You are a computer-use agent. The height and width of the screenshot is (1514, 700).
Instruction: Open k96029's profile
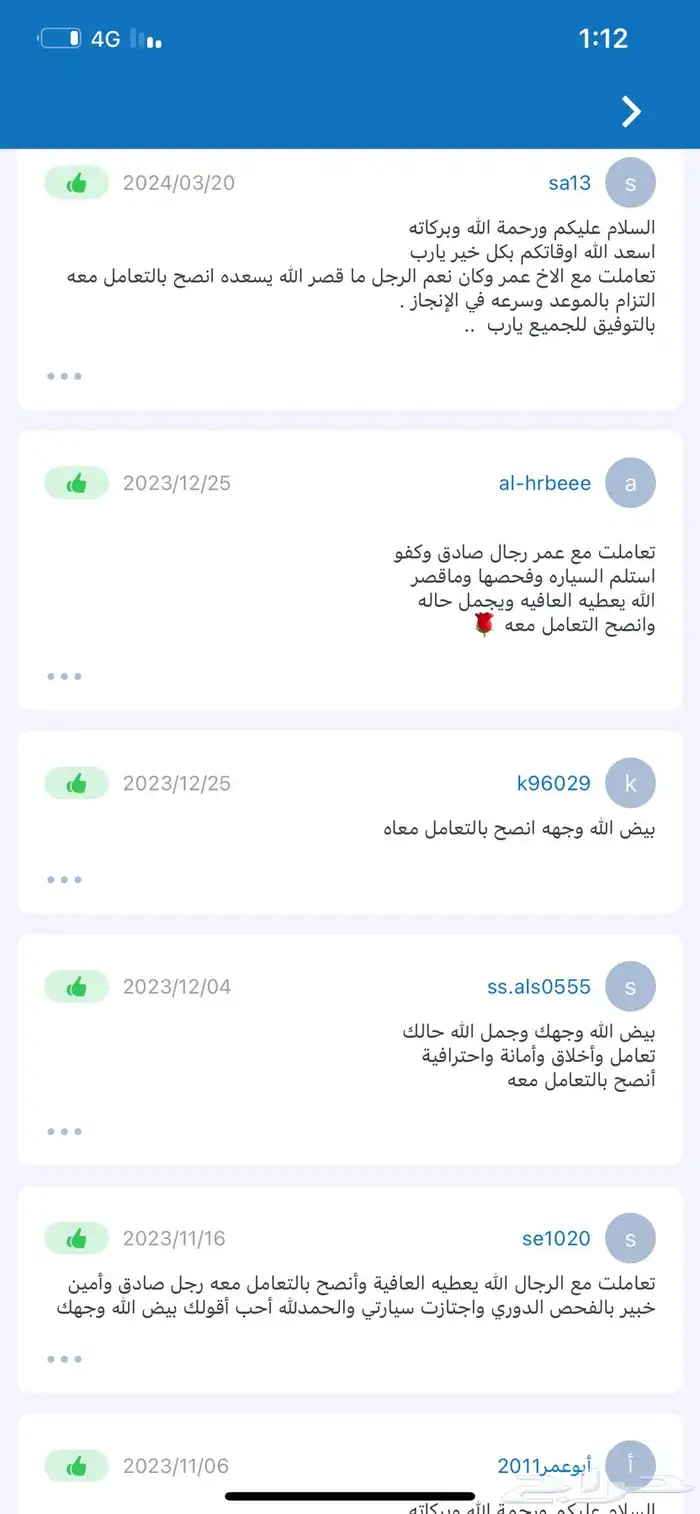[x=554, y=783]
